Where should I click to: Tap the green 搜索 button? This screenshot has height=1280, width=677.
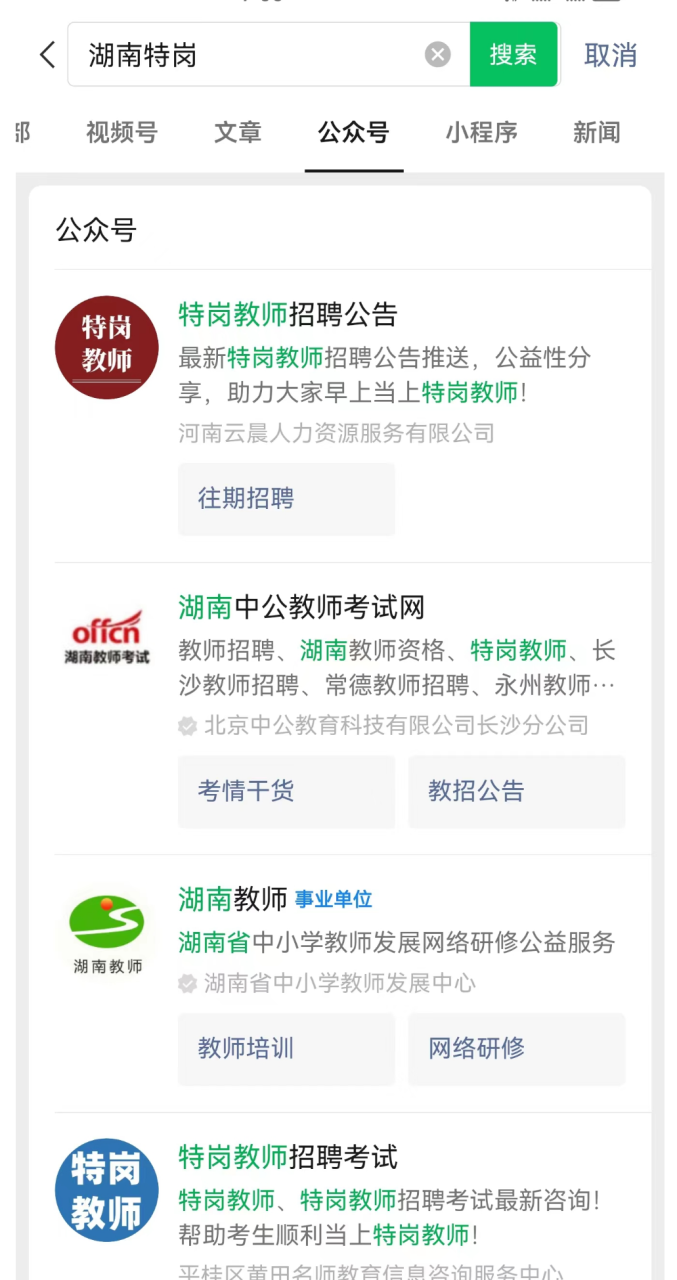pos(513,55)
